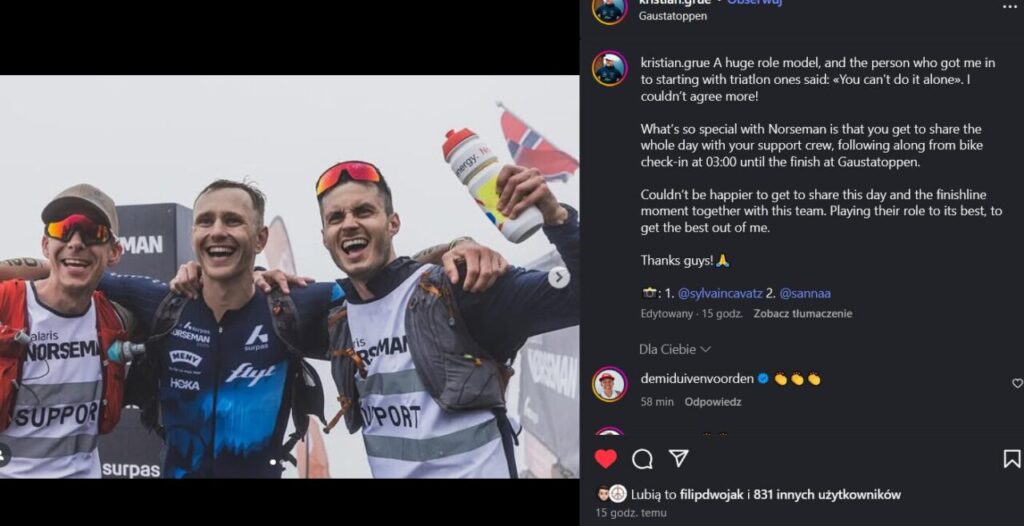
Task: Reply to demiduivenvoorden's comment via Odpowiedz
Action: pos(713,402)
